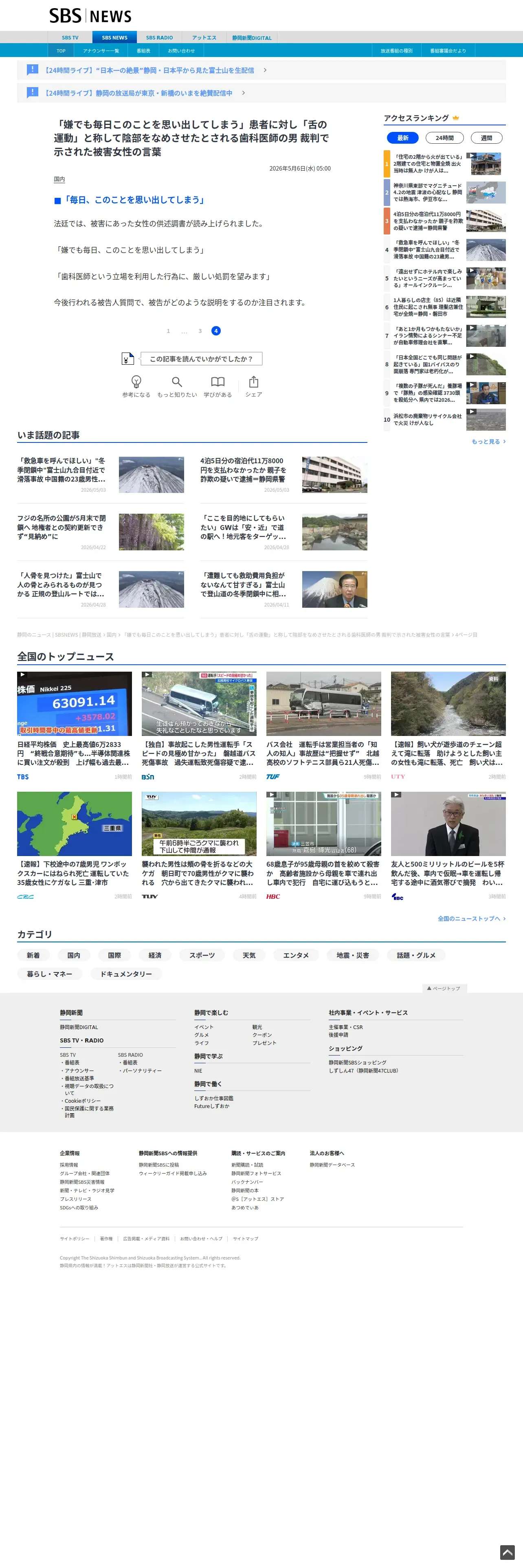Open 全国のニューストップへ link
The width and height of the screenshot is (523, 1568).
(471, 918)
